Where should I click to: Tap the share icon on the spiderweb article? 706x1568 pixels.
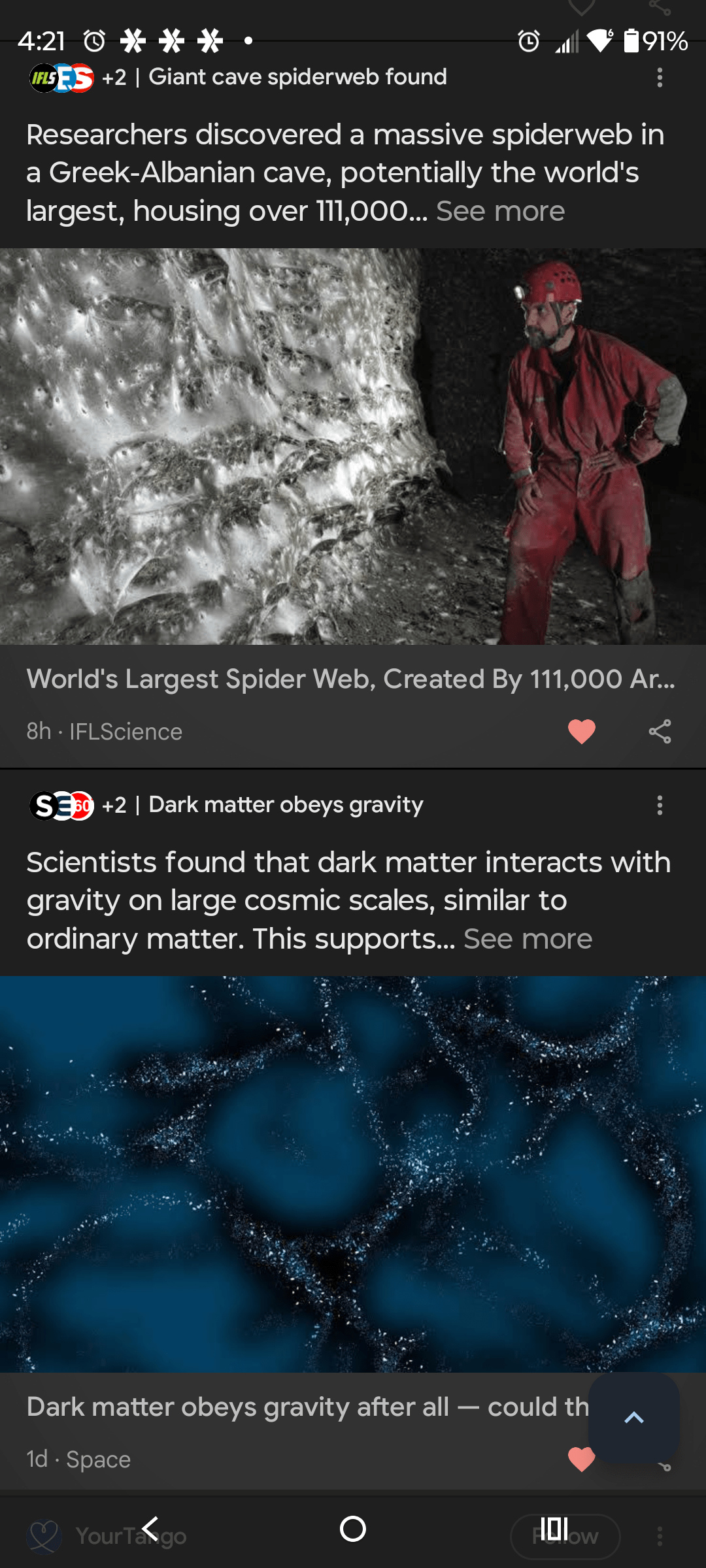pos(660,732)
